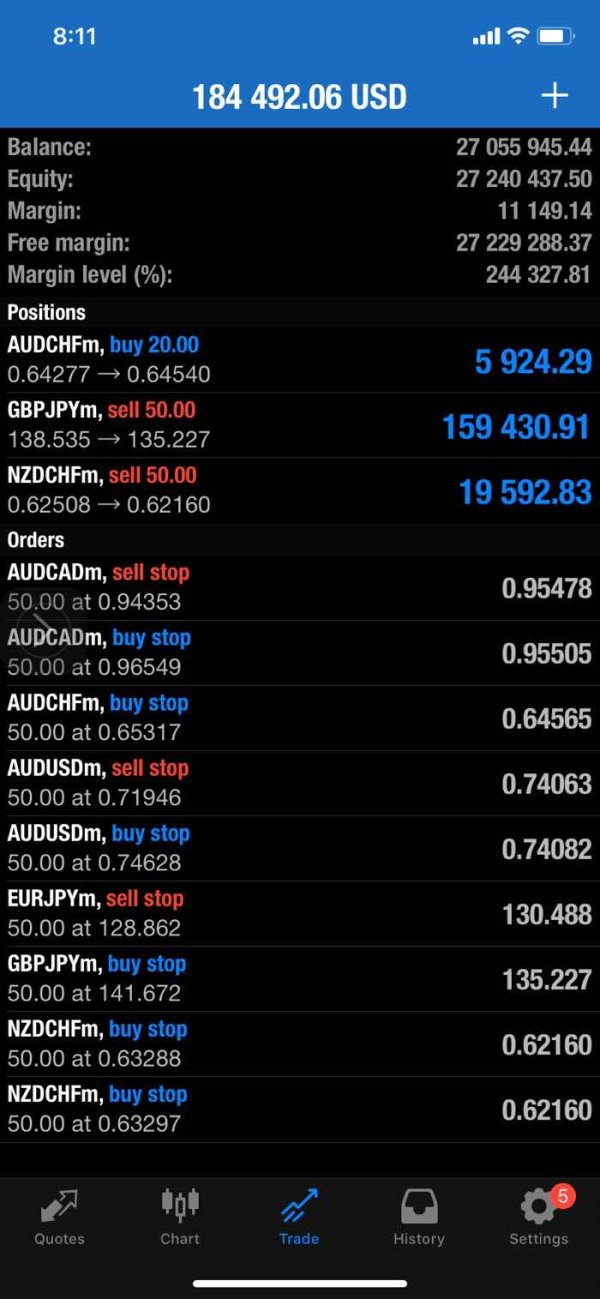Select the AUDCADm buy stop order
The height and width of the screenshot is (1299, 600).
tap(300, 652)
